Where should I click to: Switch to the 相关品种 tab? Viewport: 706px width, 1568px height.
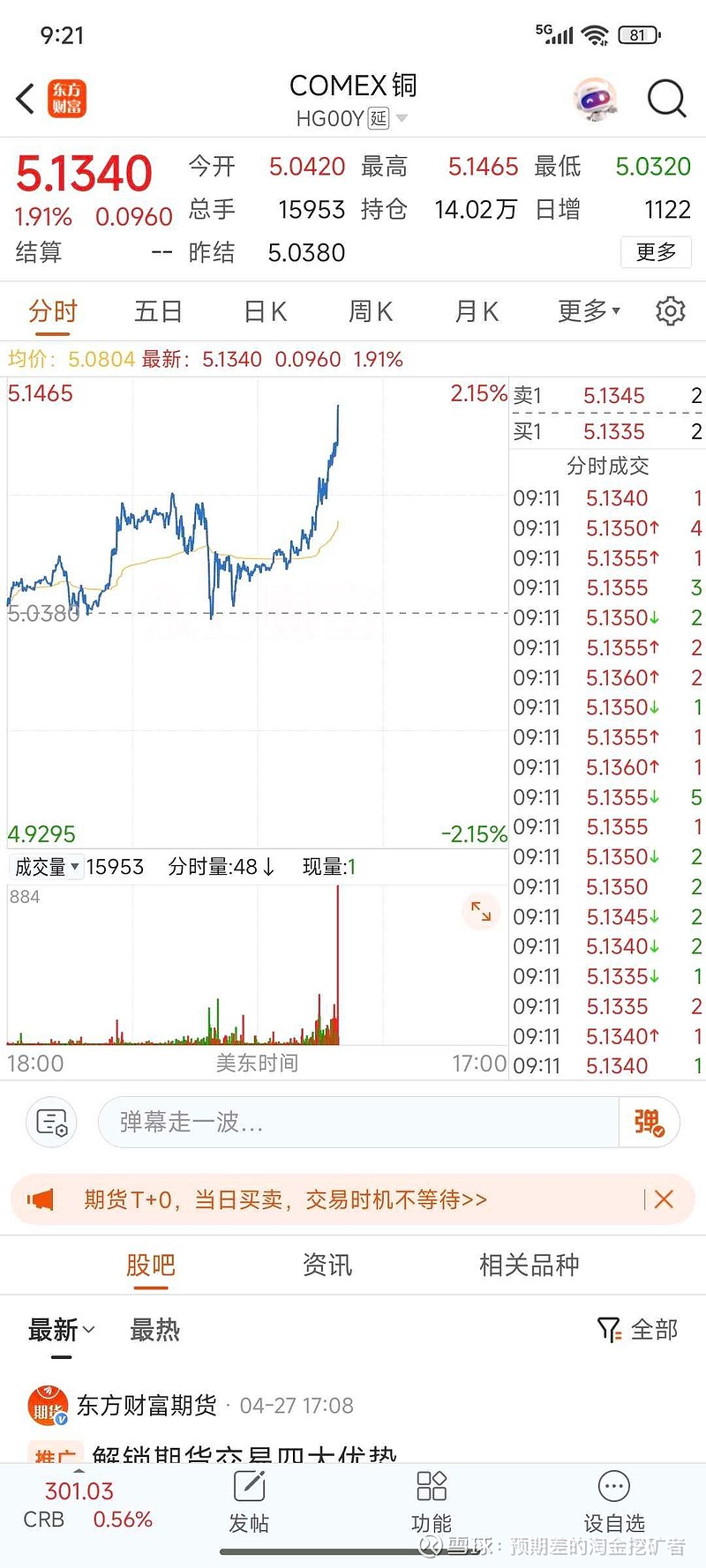(529, 1266)
